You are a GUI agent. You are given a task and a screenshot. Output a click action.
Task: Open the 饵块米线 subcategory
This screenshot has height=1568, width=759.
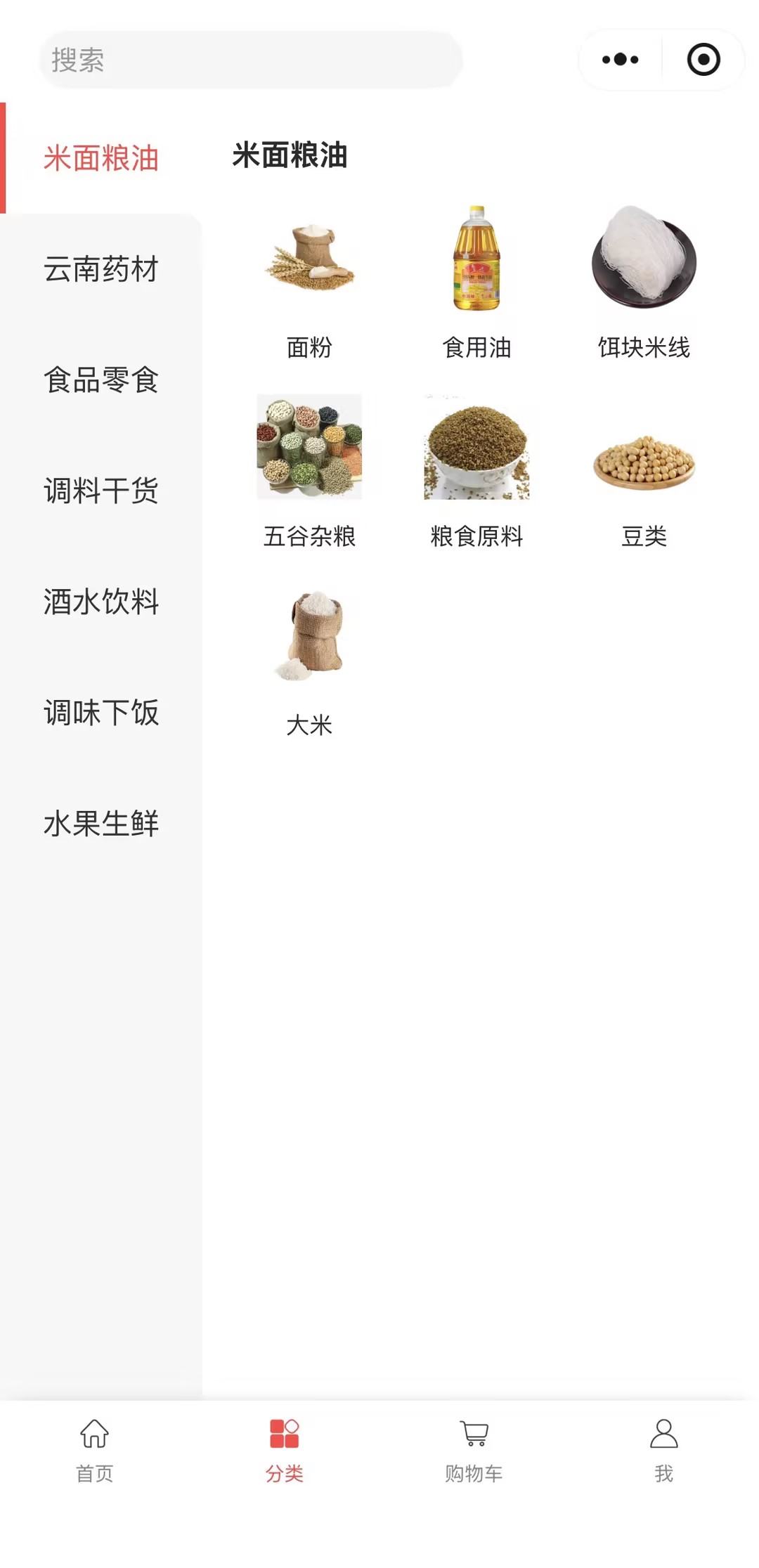point(644,281)
